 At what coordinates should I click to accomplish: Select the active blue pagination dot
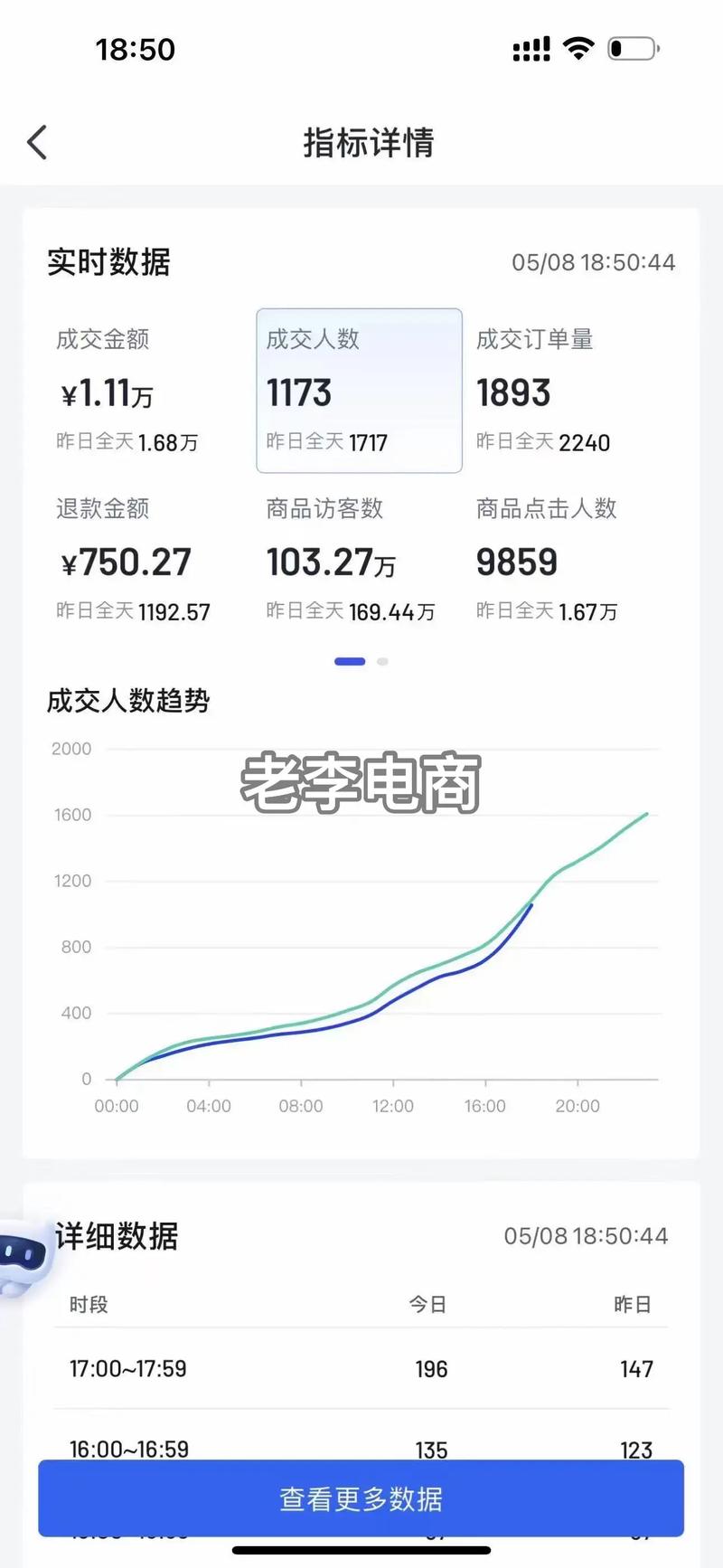[x=350, y=661]
